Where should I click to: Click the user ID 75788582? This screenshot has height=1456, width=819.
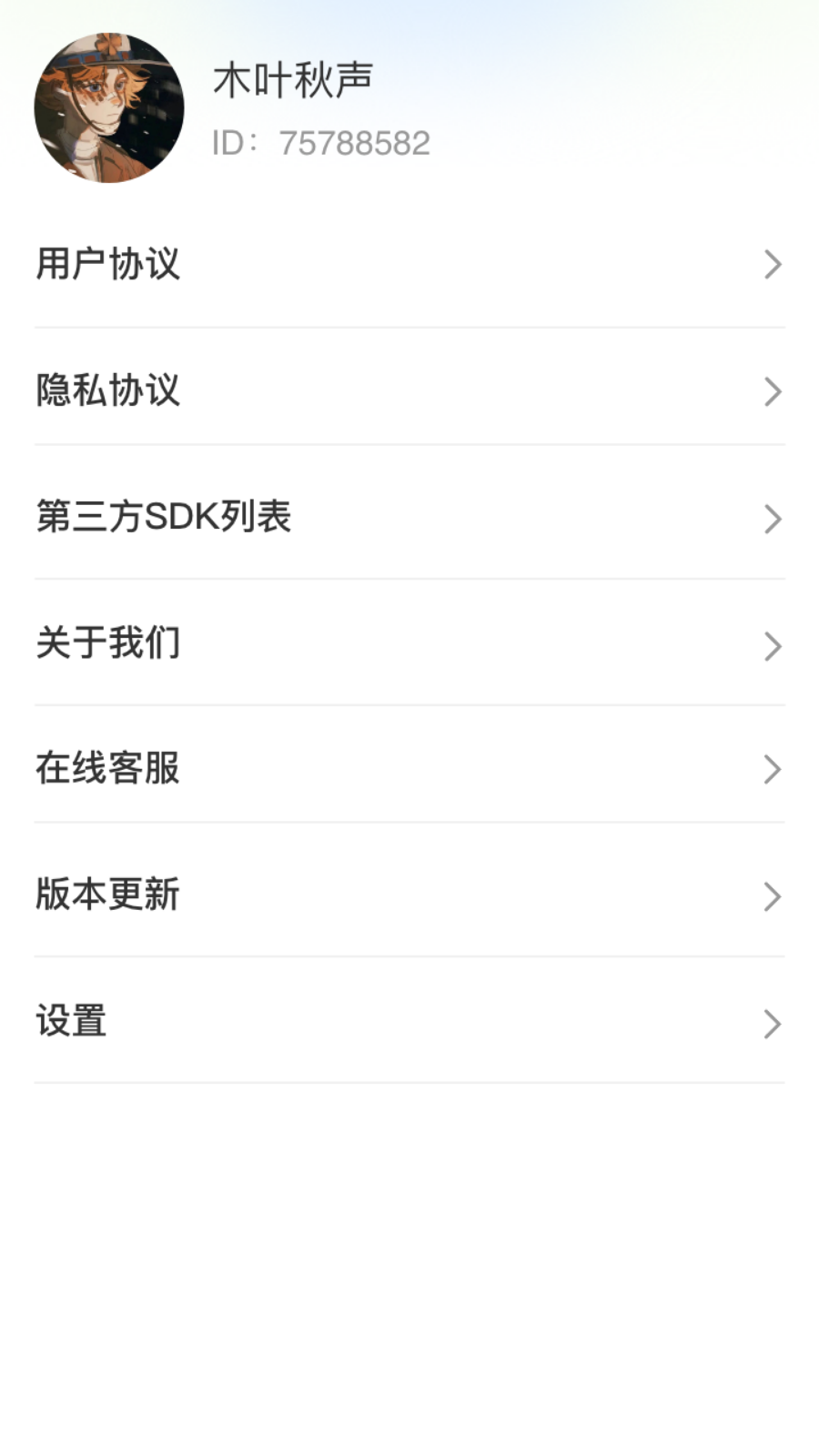[318, 141]
